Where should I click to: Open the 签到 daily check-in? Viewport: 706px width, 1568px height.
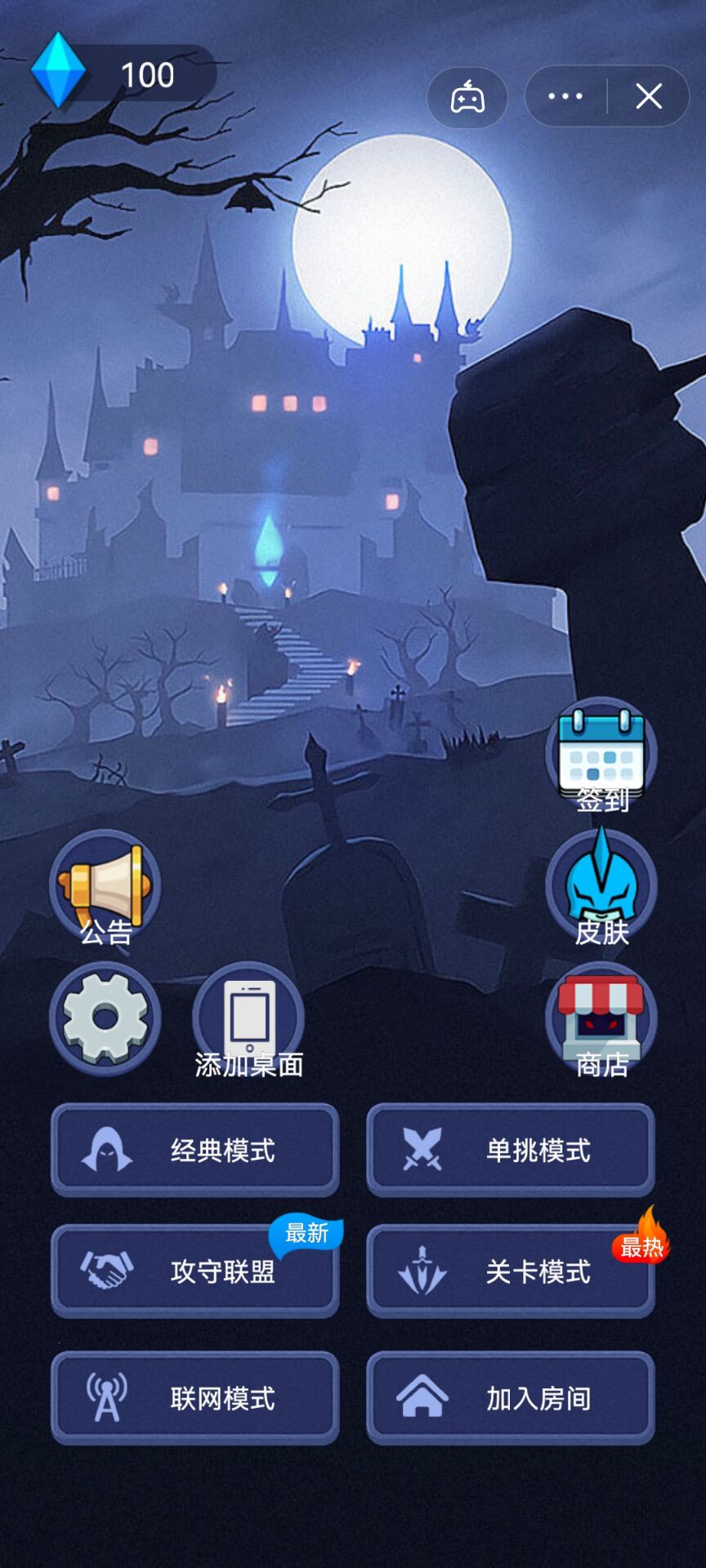point(601,755)
